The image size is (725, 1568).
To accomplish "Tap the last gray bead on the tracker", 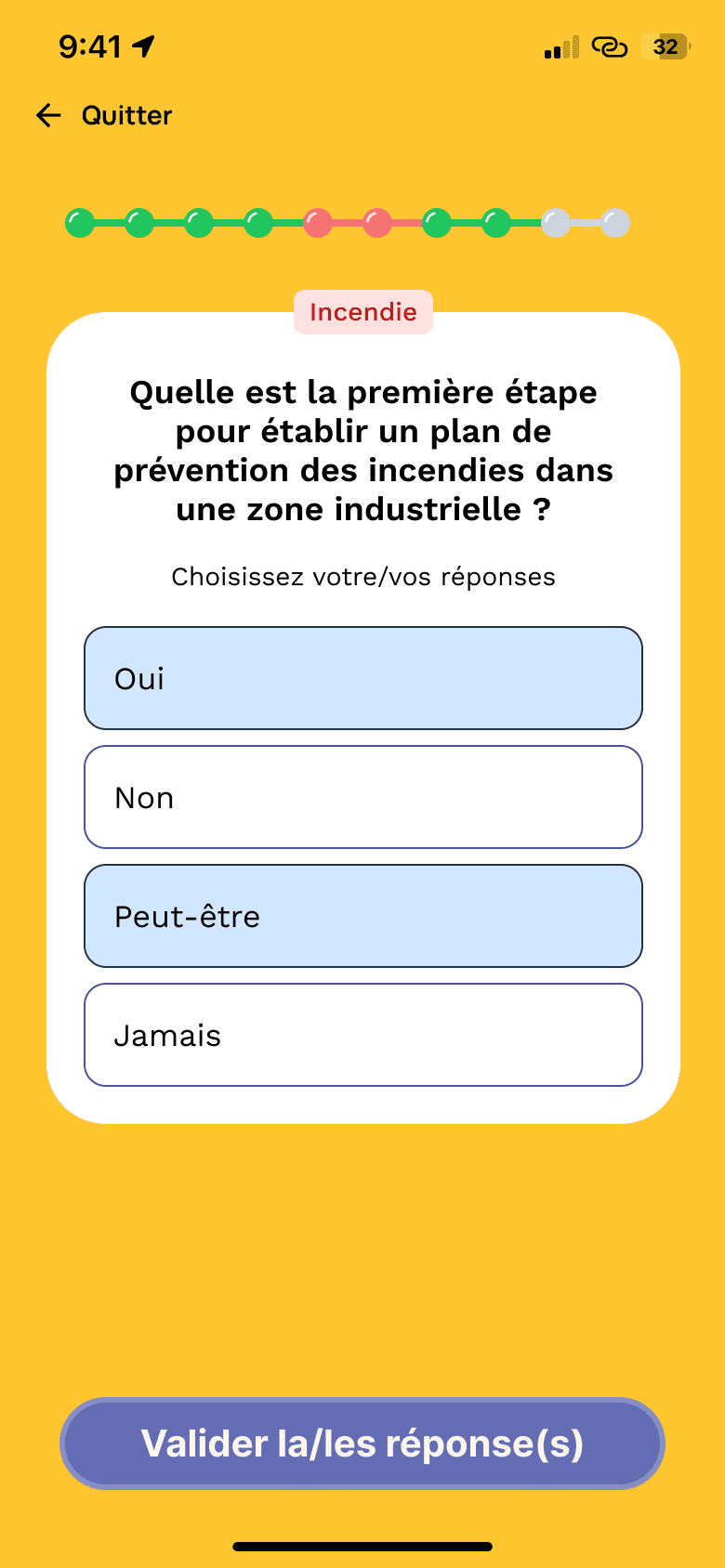I will (x=614, y=223).
